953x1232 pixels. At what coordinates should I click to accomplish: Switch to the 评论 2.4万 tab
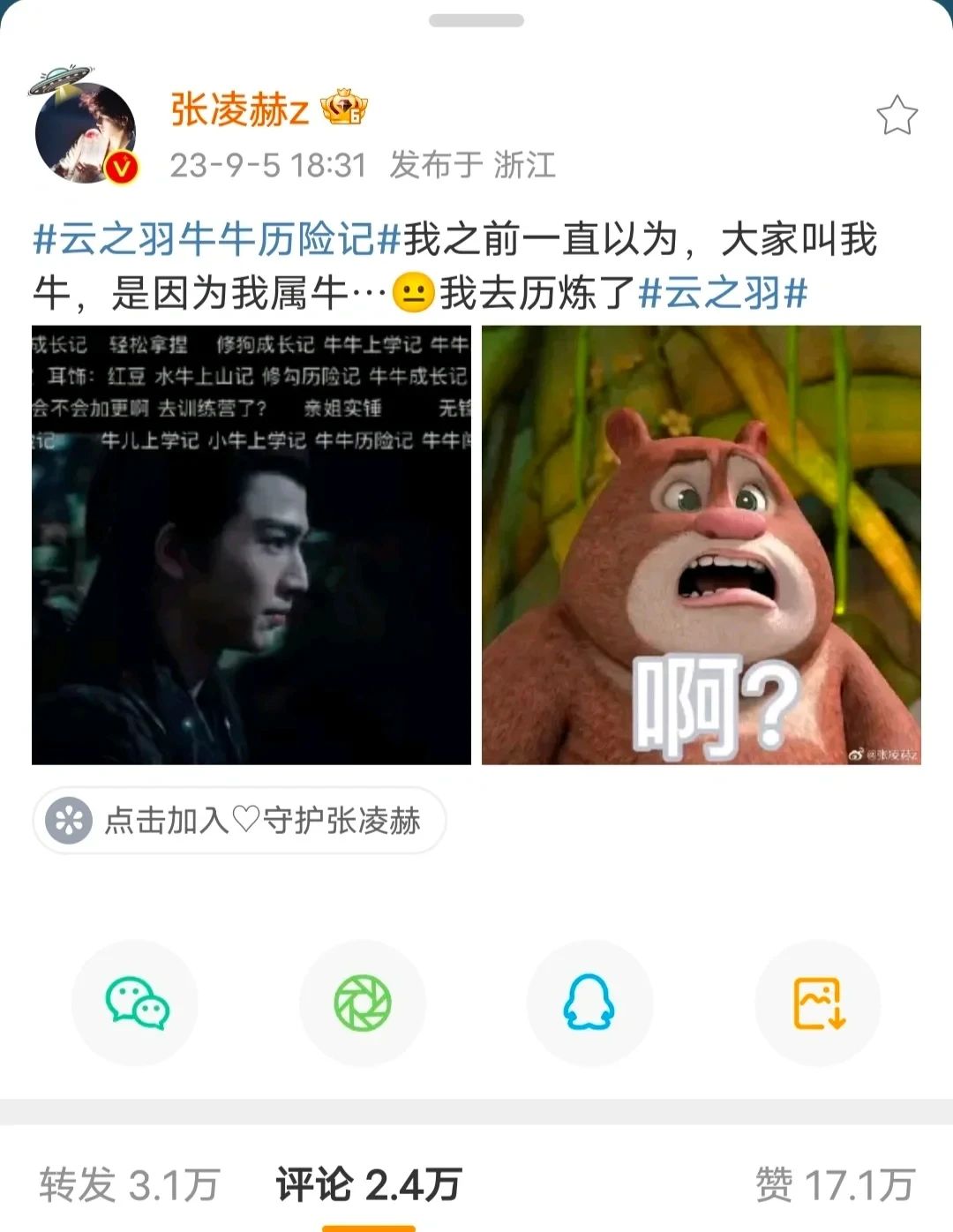tap(368, 1183)
